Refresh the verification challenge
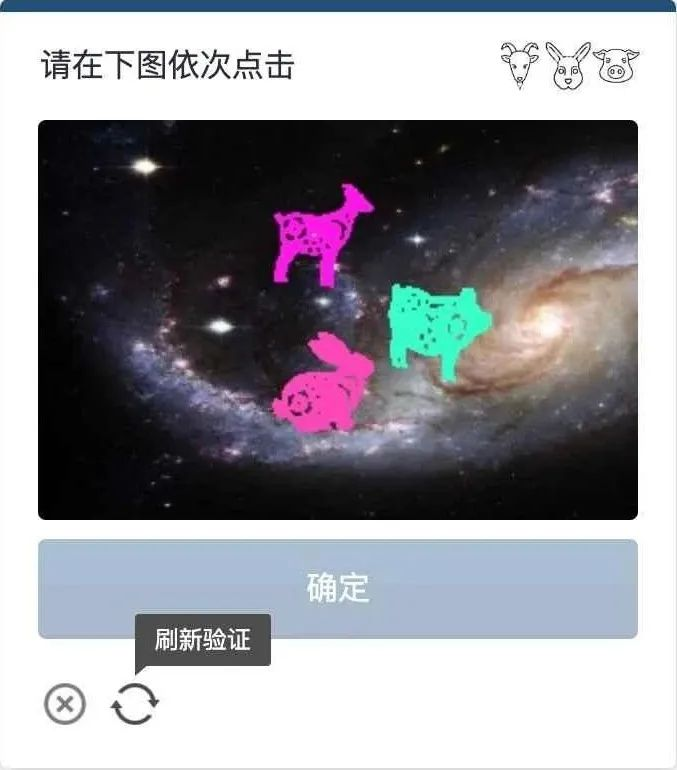 point(134,704)
